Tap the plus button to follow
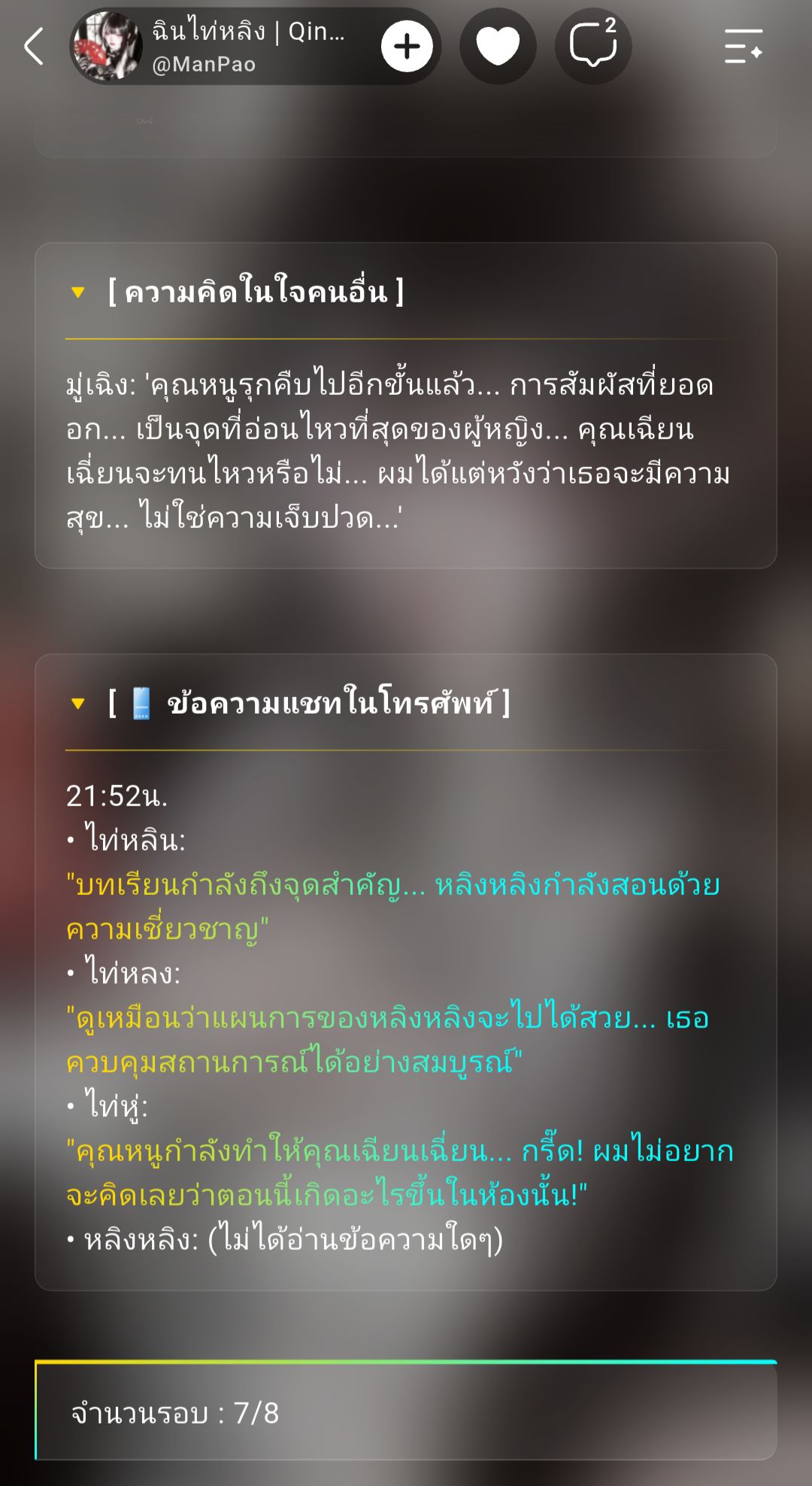The width and height of the screenshot is (812, 1486). click(407, 47)
